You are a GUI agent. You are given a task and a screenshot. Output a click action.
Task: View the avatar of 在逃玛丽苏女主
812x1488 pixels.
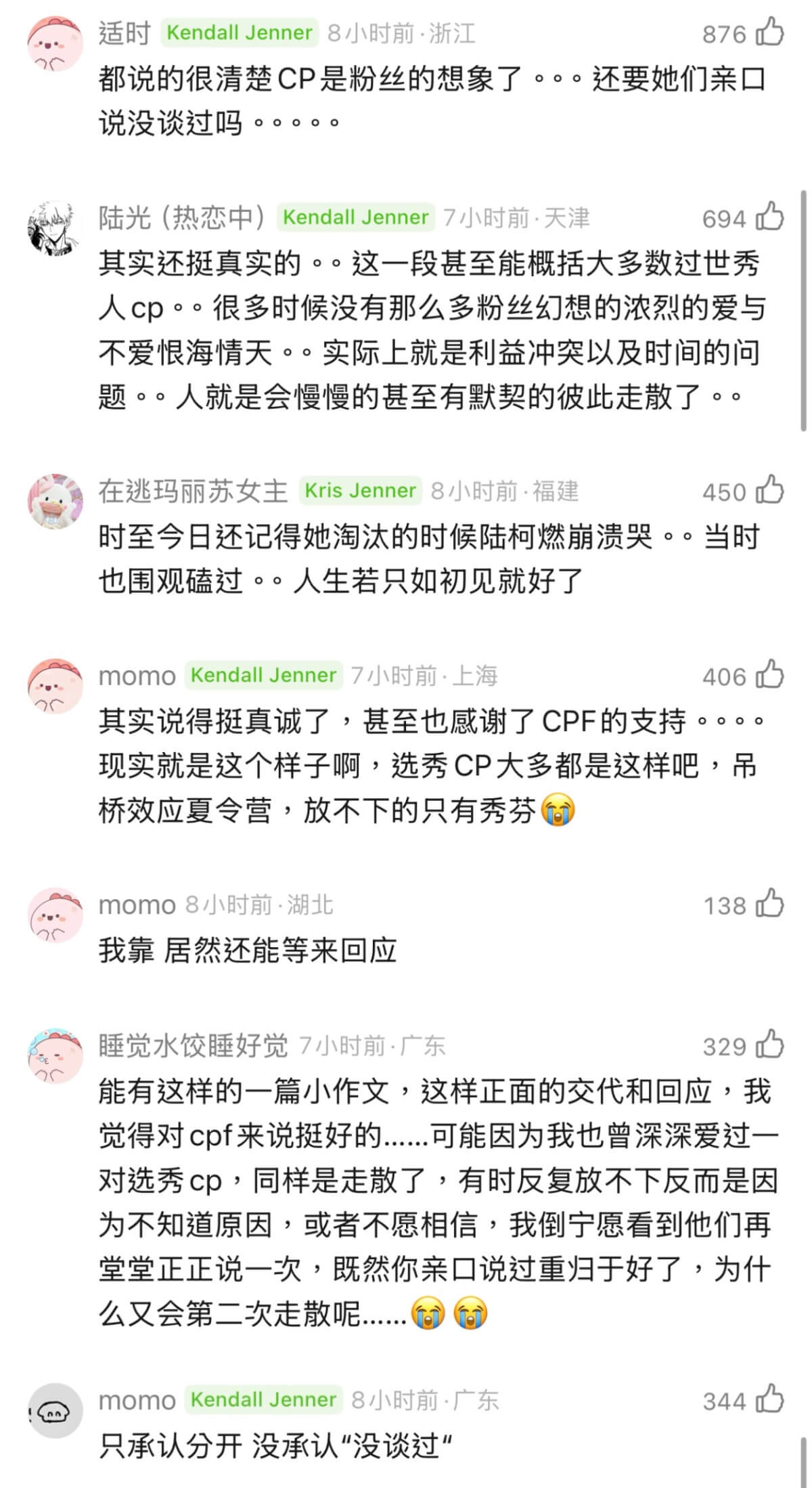pyautogui.click(x=55, y=501)
